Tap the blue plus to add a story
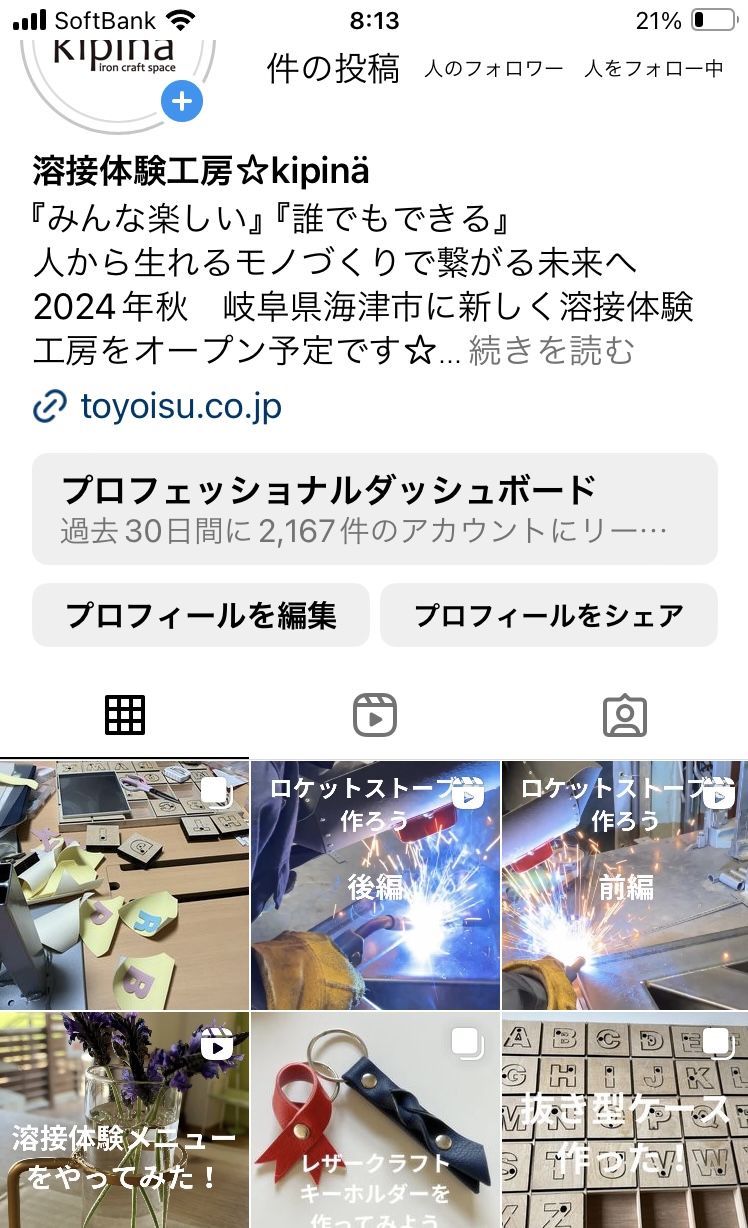Viewport: 748px width, 1228px height. click(182, 101)
